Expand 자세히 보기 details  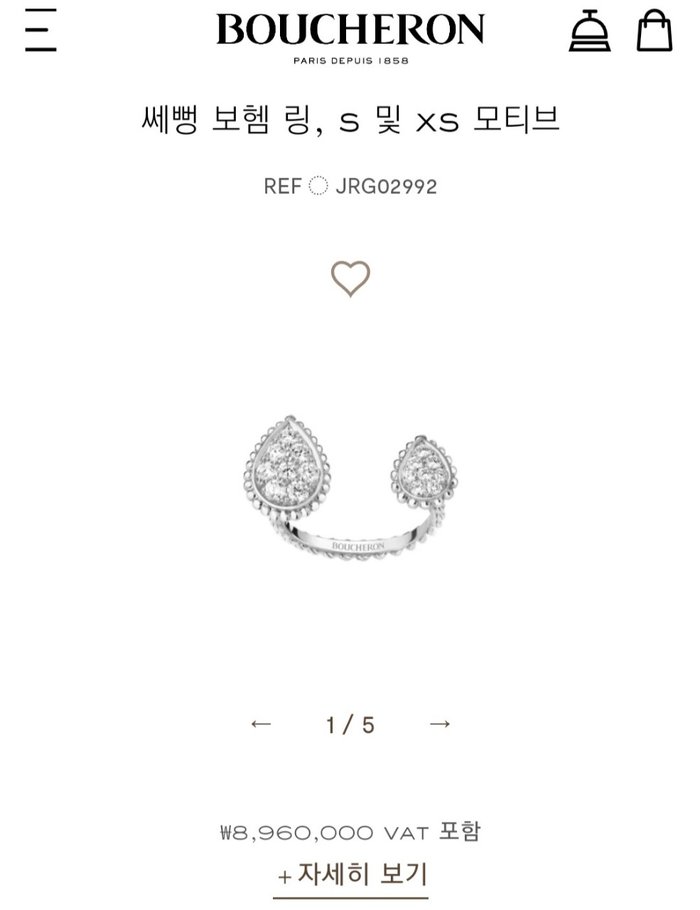[352, 875]
